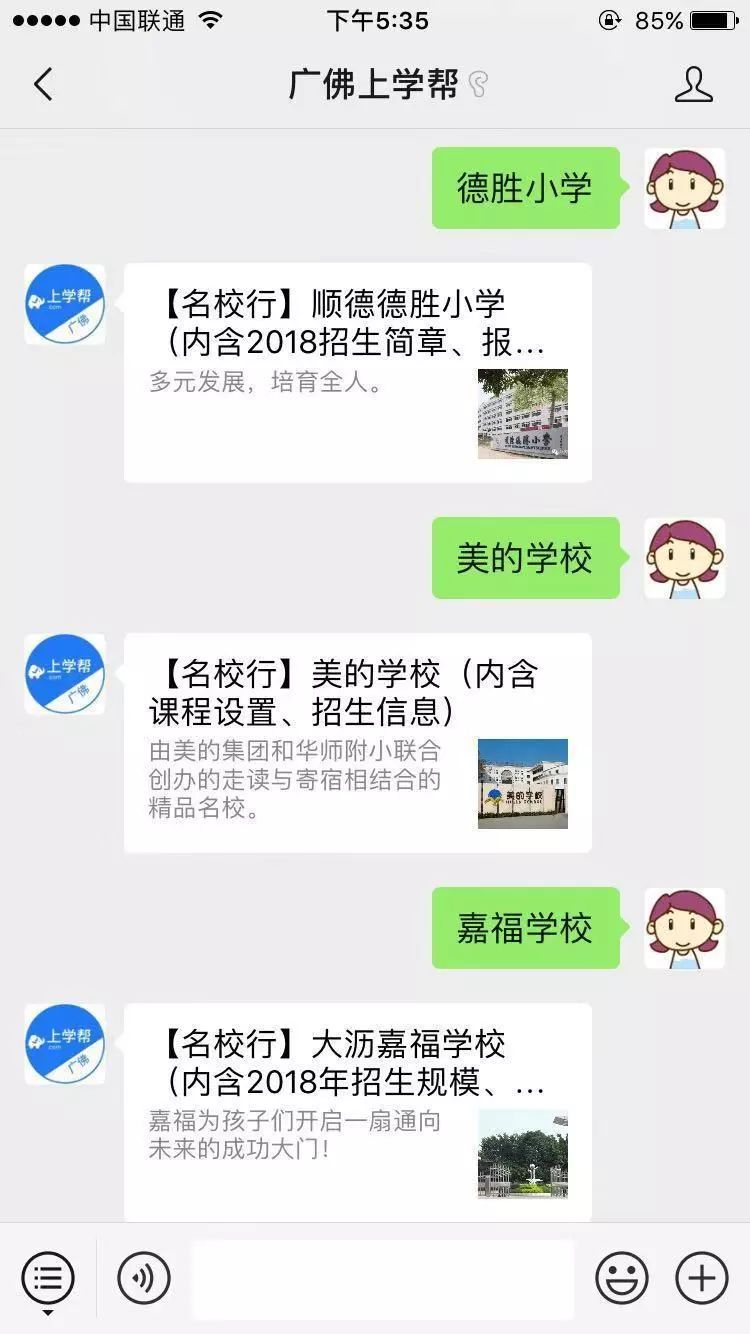Screen dimensions: 750x1334
Task: Open the emoji picker smiley icon
Action: pos(620,1278)
